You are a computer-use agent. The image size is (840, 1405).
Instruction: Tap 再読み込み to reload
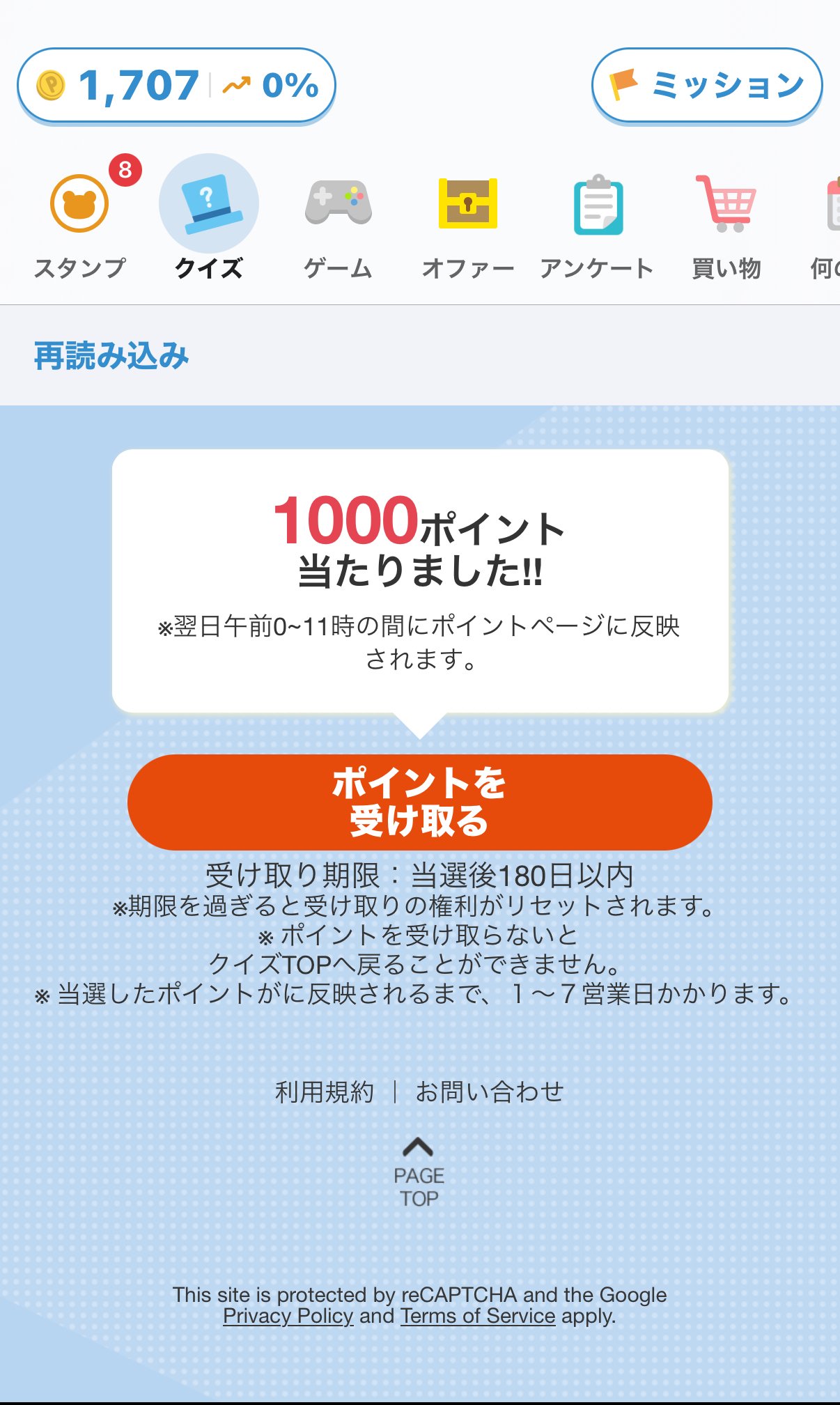(x=111, y=356)
